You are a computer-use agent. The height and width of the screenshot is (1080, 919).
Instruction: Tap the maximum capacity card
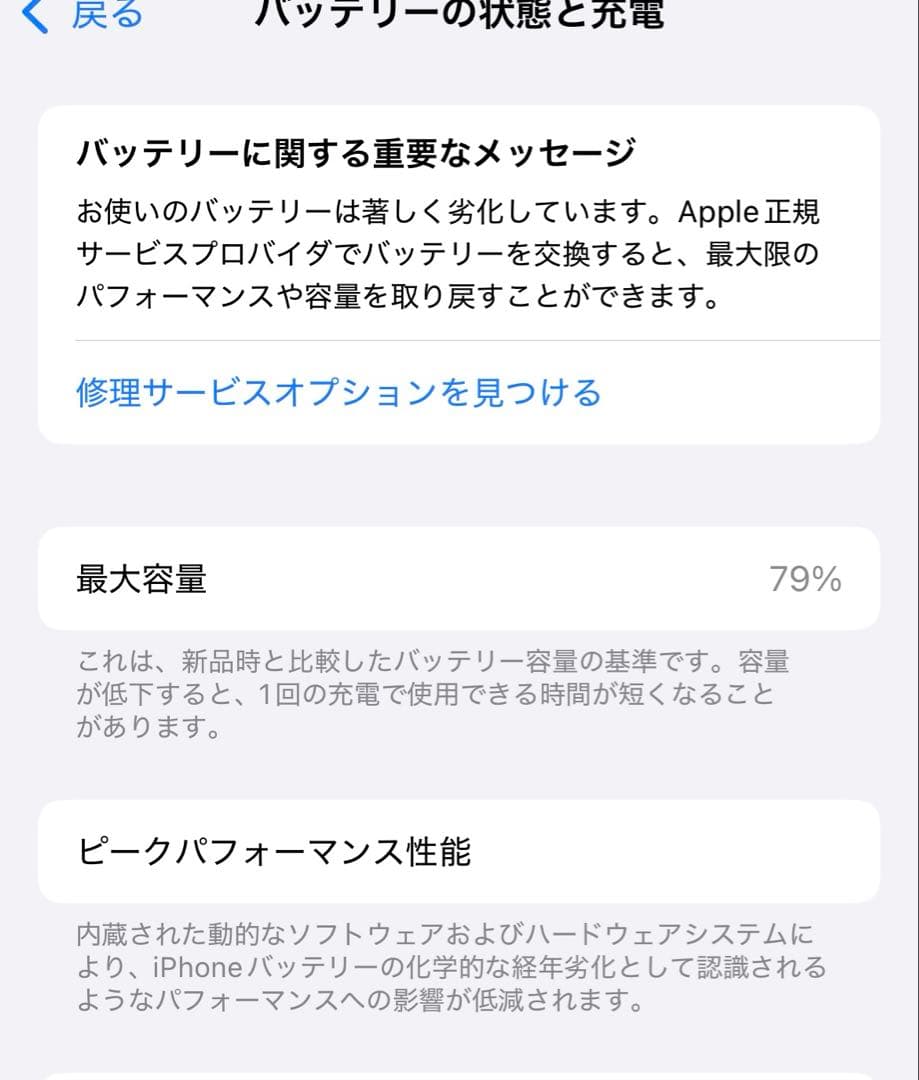coord(460,579)
